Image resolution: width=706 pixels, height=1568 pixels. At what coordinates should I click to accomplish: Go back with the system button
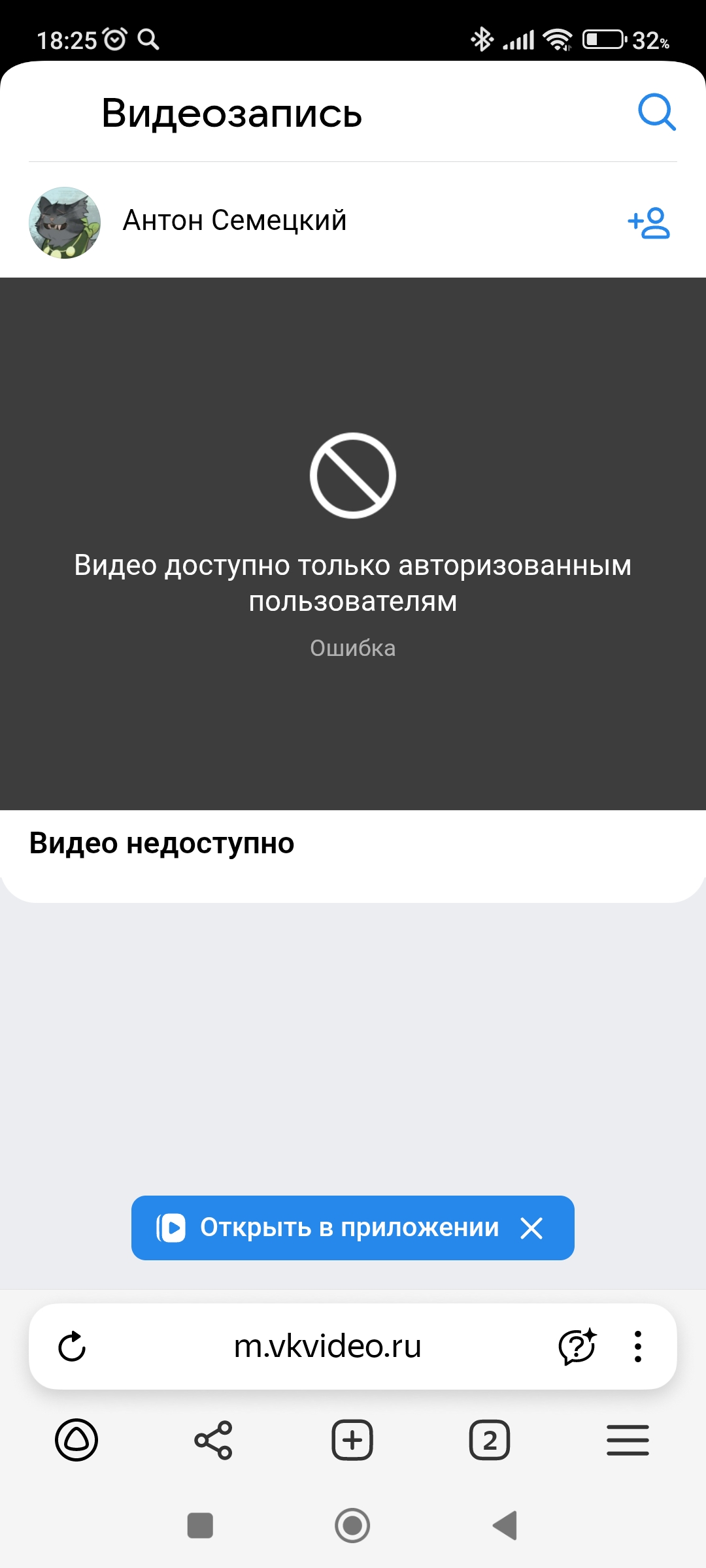(x=505, y=1526)
